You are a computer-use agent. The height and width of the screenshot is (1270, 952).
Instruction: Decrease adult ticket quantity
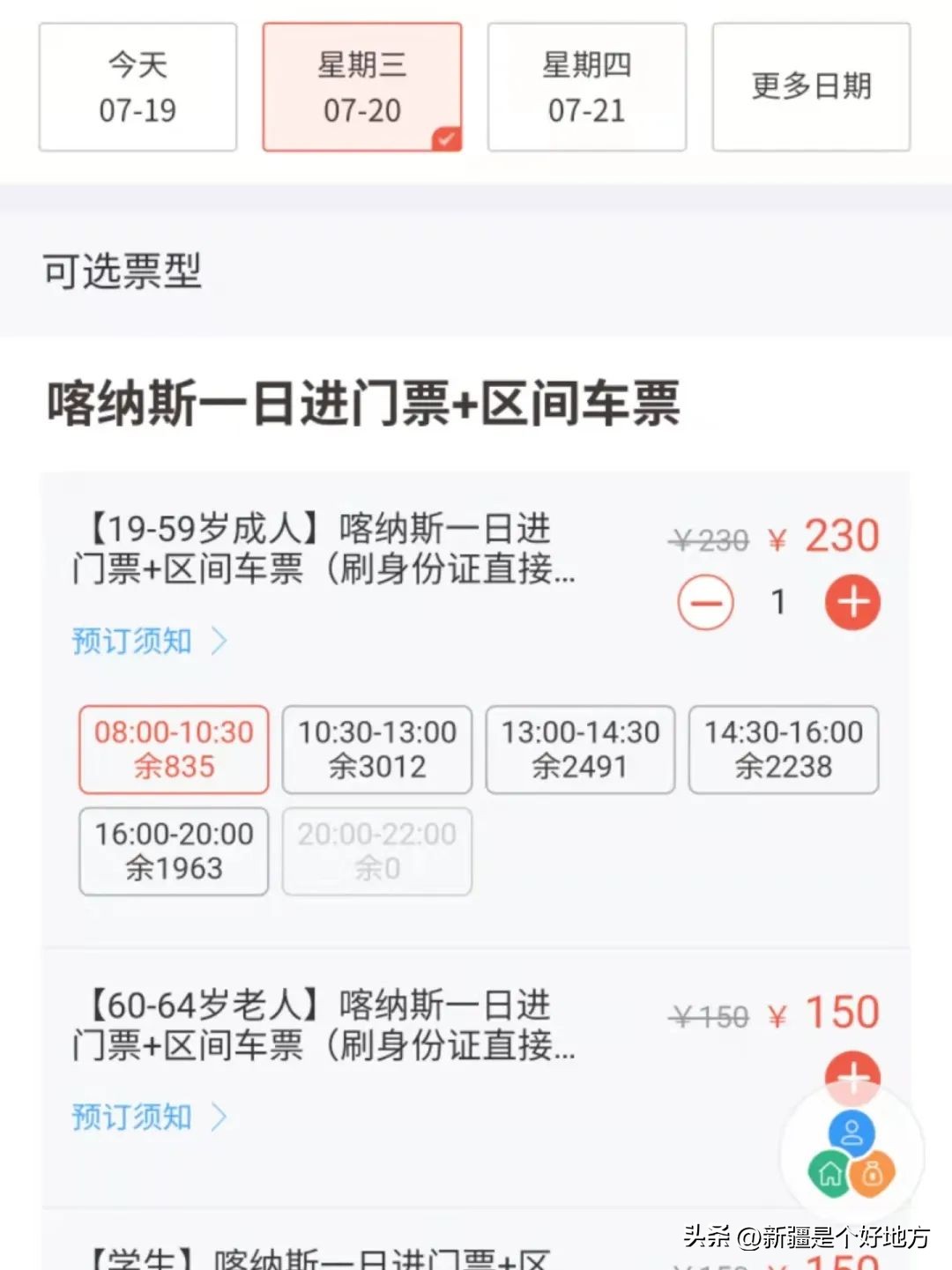(705, 603)
